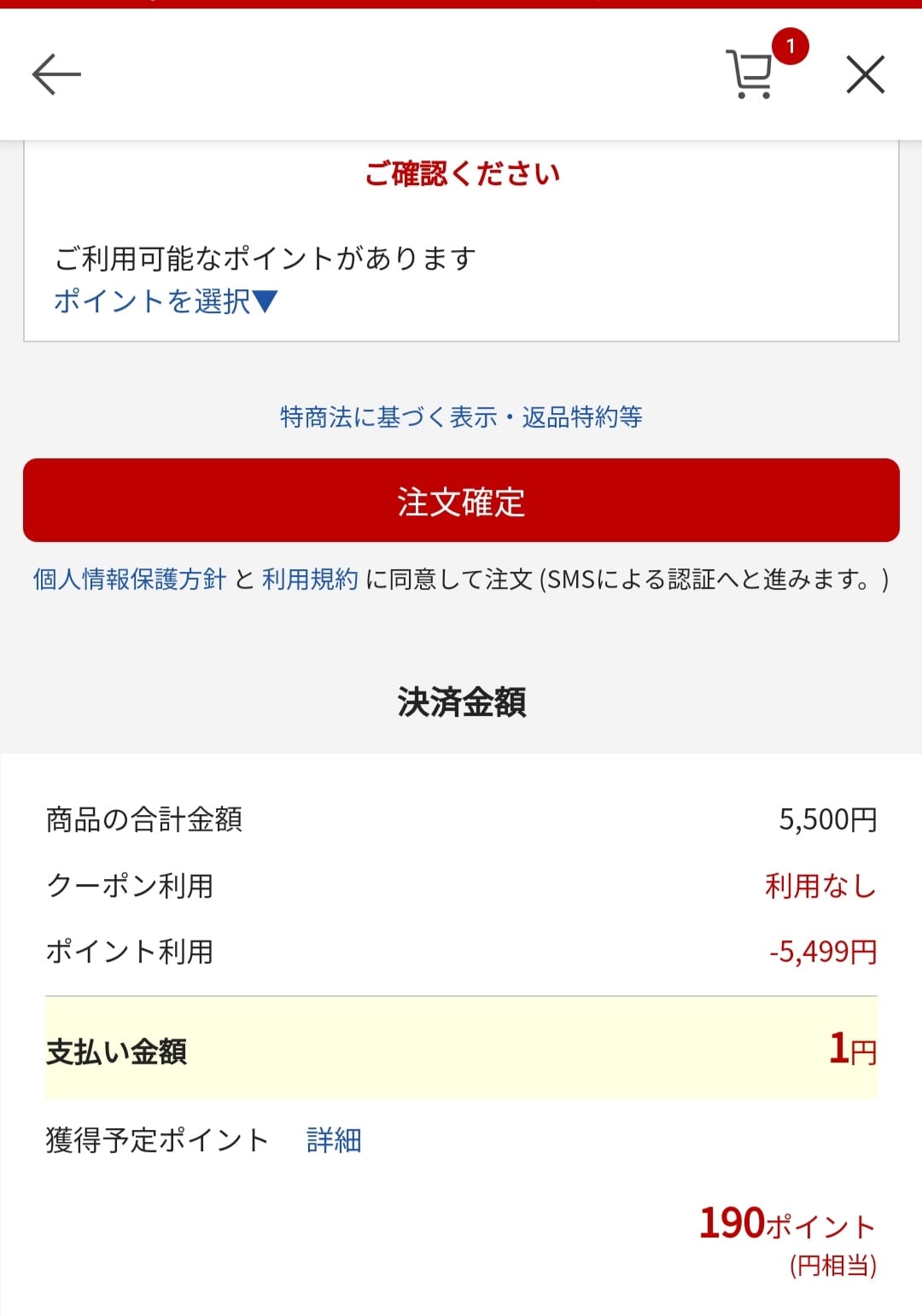View 詳細 of 獲得予定ポイント
This screenshot has height=1316, width=922.
click(334, 1140)
